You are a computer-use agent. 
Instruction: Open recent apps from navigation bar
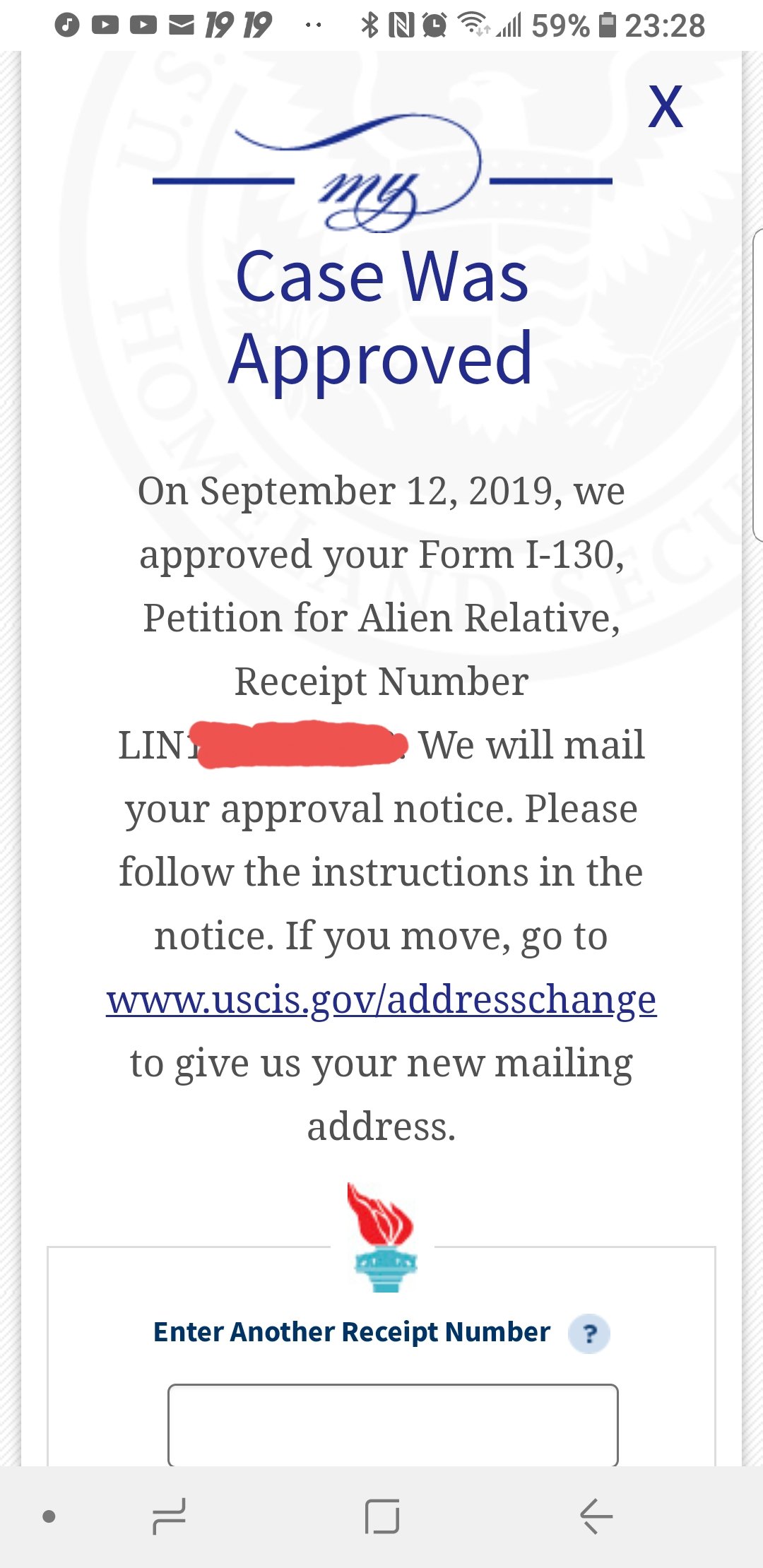[x=169, y=1516]
